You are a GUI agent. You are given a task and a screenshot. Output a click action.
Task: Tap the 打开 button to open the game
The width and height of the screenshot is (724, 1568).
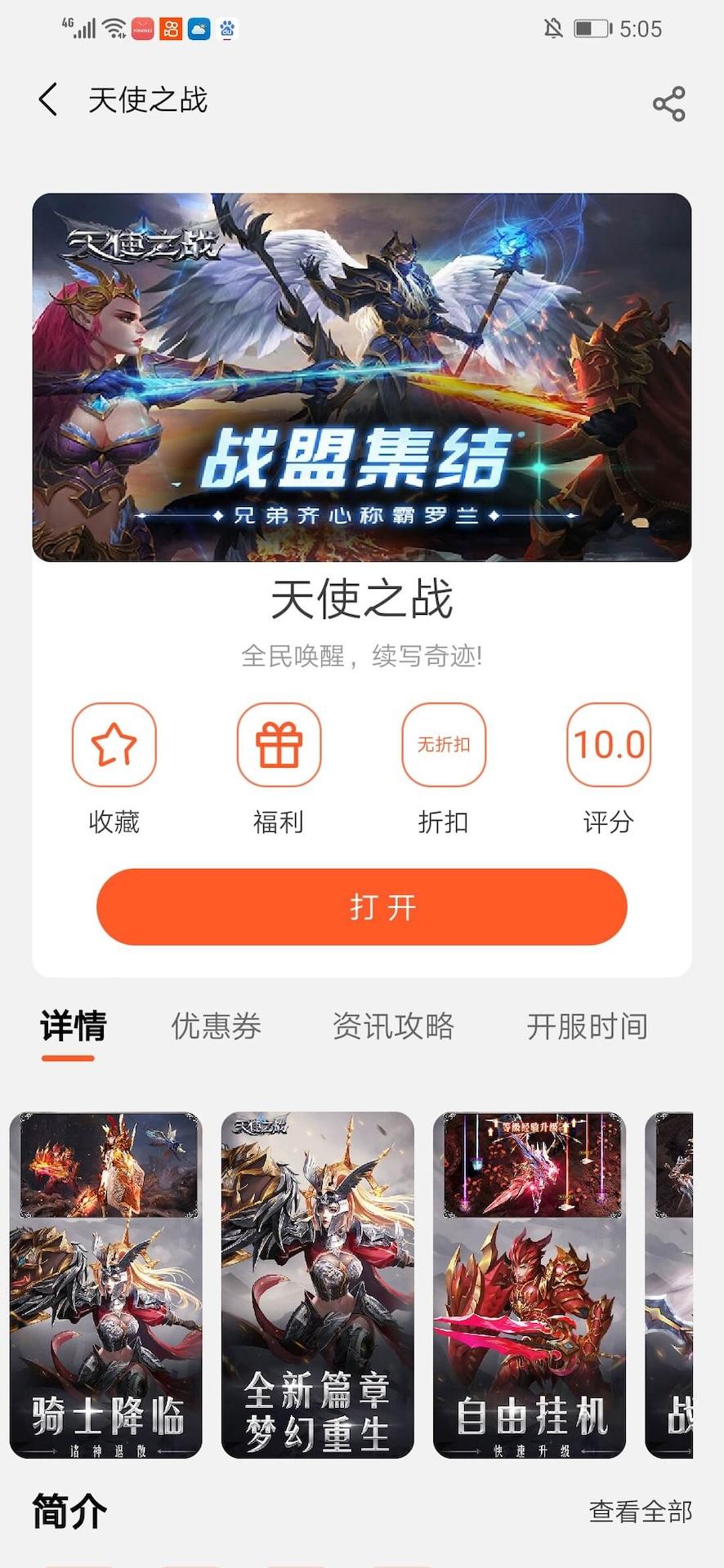362,906
